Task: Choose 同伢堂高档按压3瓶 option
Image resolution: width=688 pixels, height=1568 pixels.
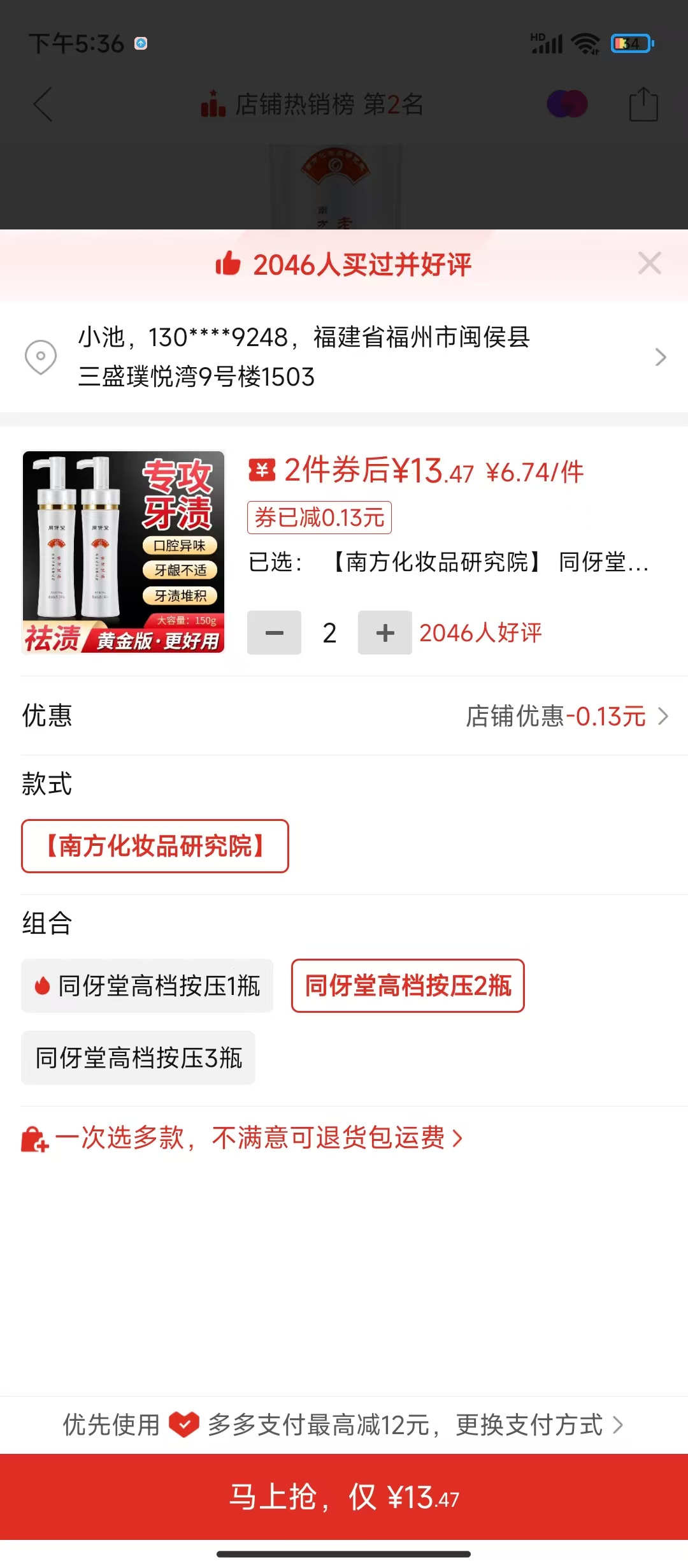Action: [x=138, y=1058]
